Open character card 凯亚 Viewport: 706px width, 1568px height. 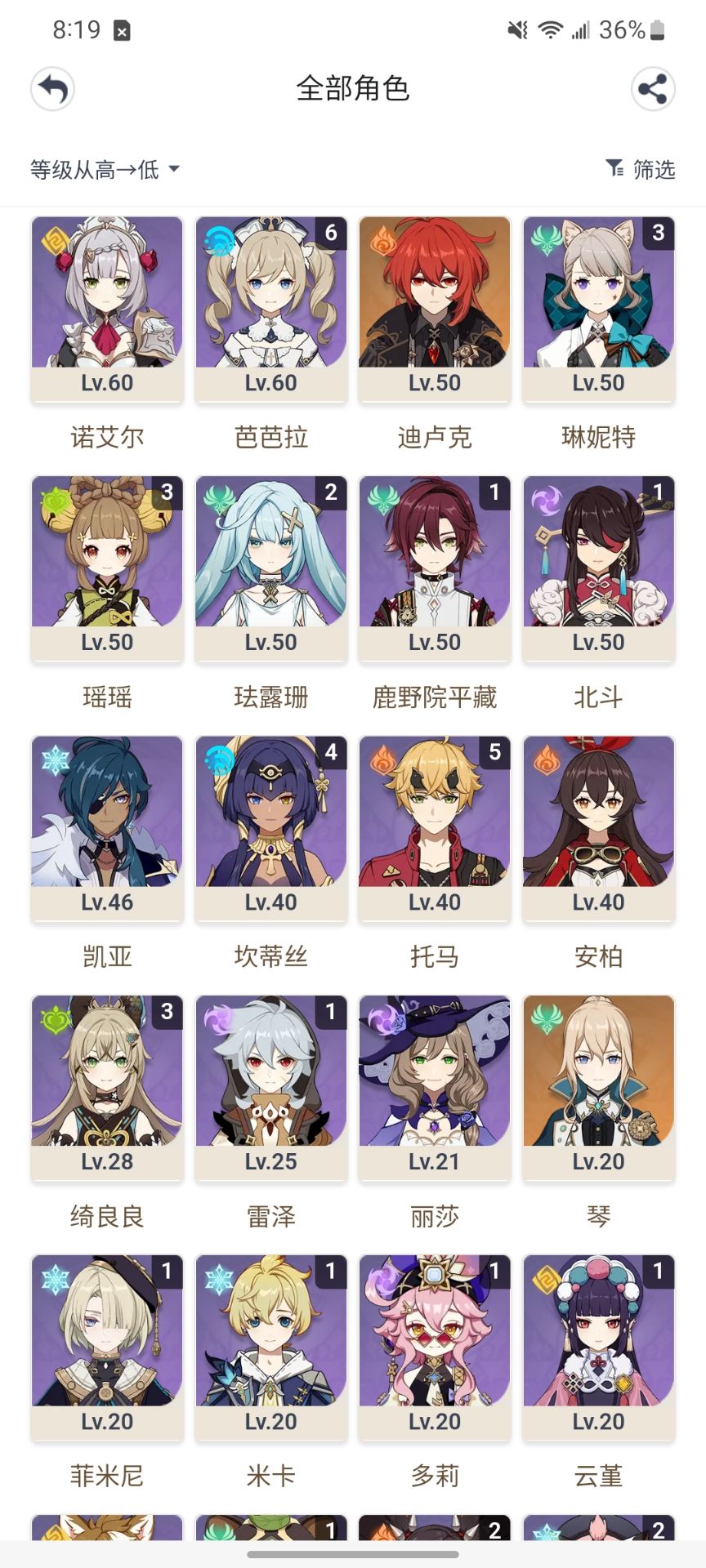tap(107, 828)
